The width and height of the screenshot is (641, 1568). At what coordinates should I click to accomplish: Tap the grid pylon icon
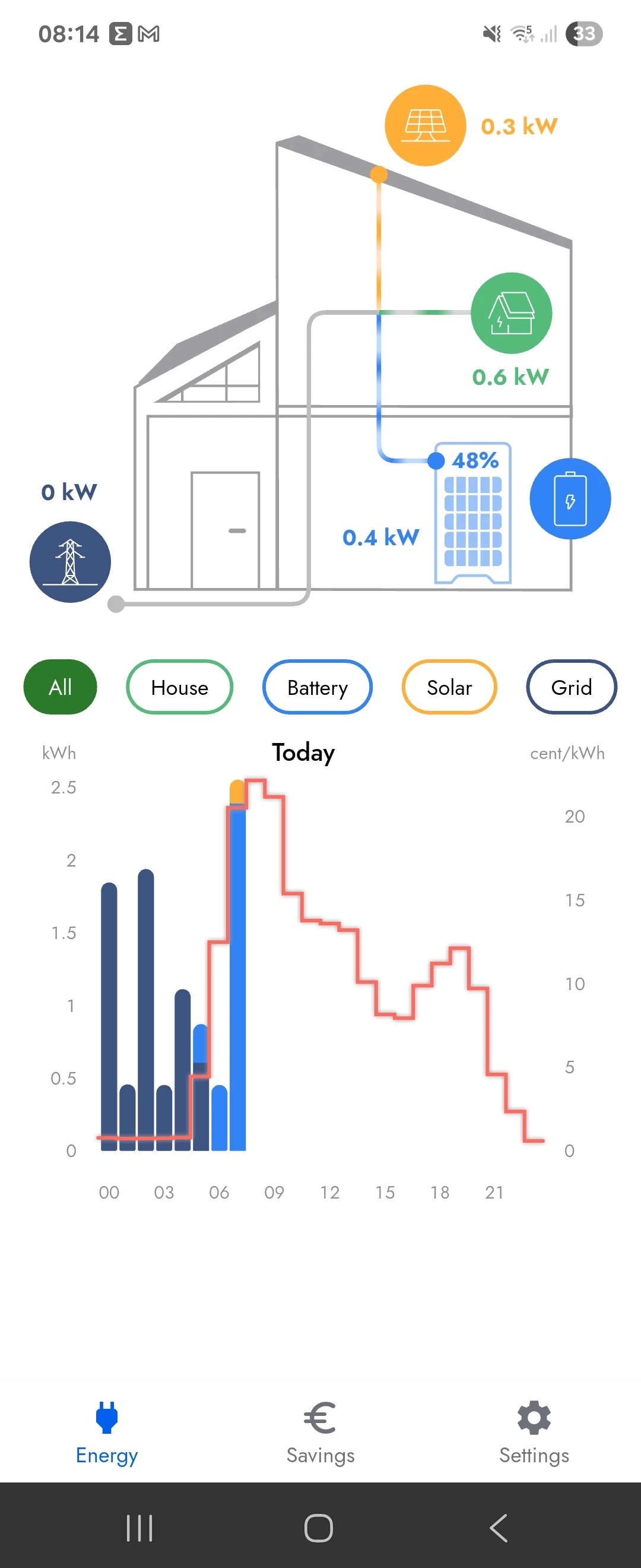click(71, 562)
